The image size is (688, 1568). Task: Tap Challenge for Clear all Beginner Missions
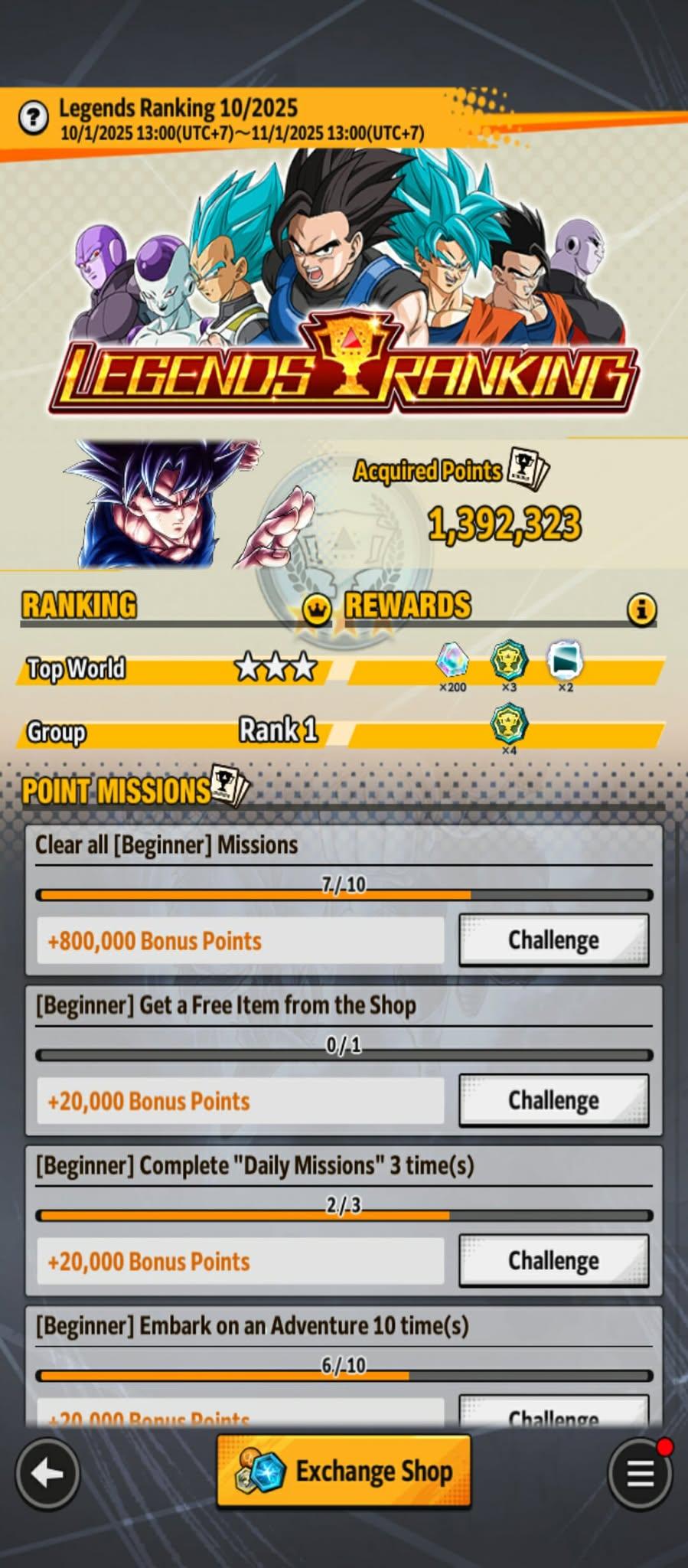[x=553, y=939]
